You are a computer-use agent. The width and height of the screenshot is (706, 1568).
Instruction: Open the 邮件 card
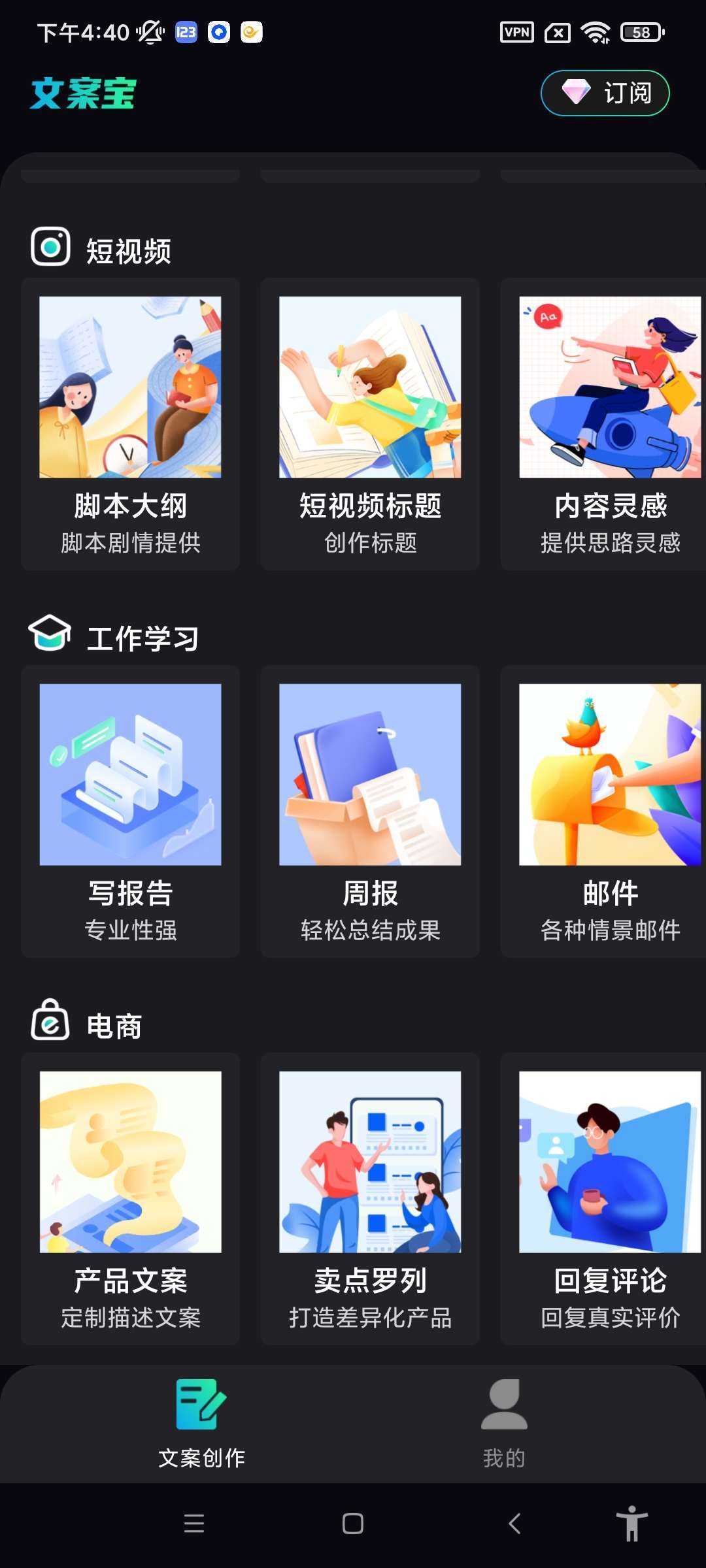[608, 810]
